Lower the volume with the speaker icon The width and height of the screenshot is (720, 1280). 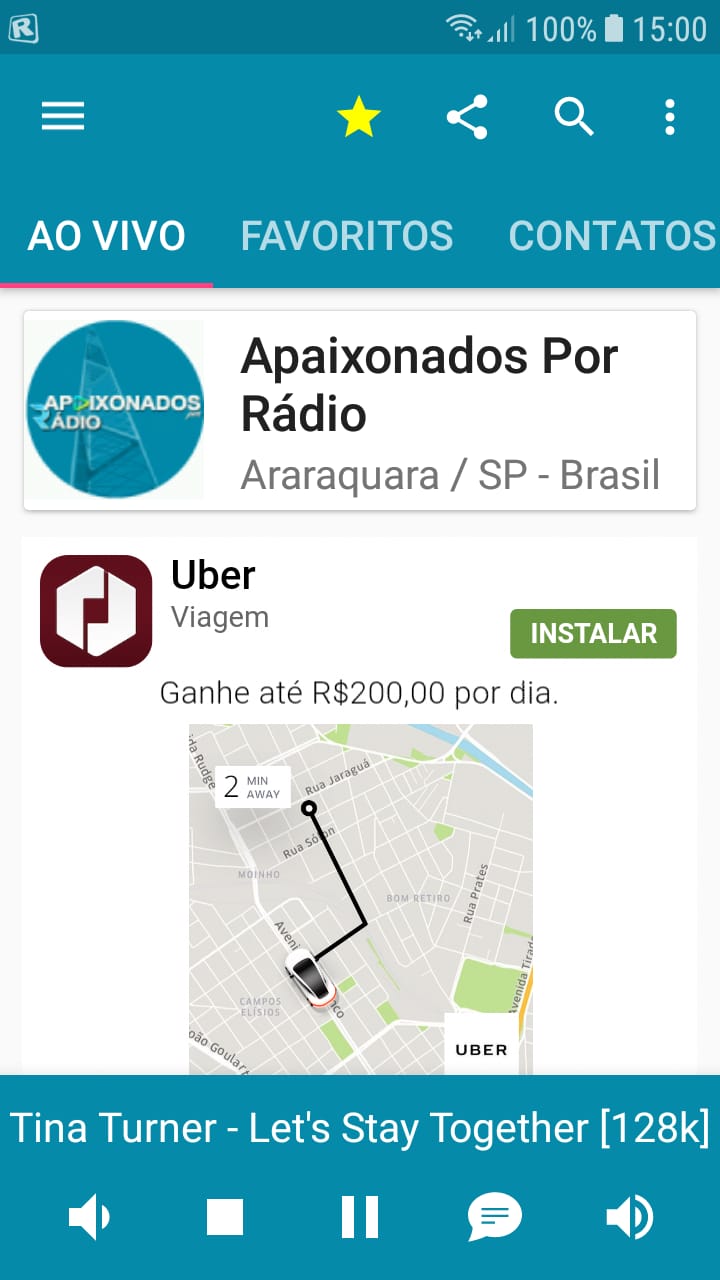click(89, 1217)
